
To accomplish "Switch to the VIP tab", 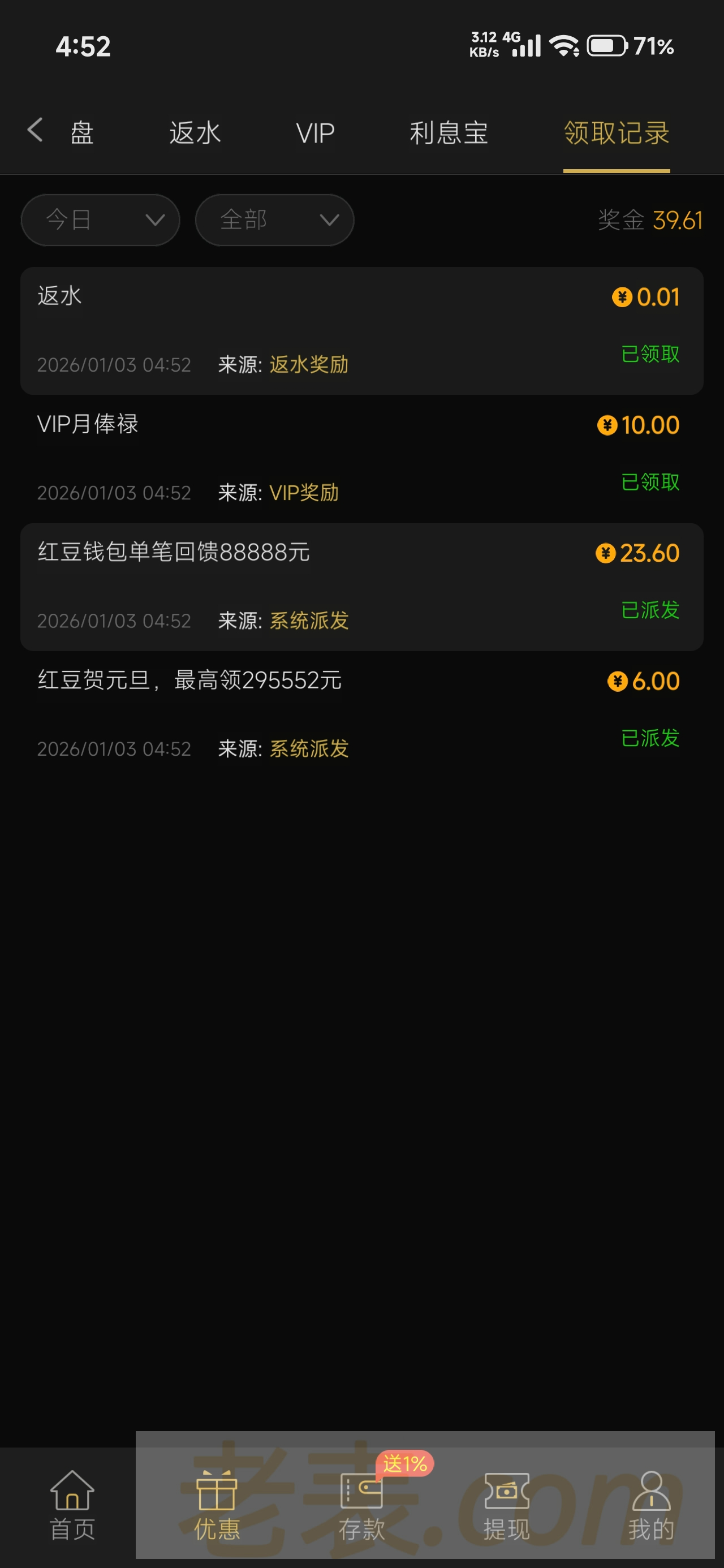I will [316, 133].
